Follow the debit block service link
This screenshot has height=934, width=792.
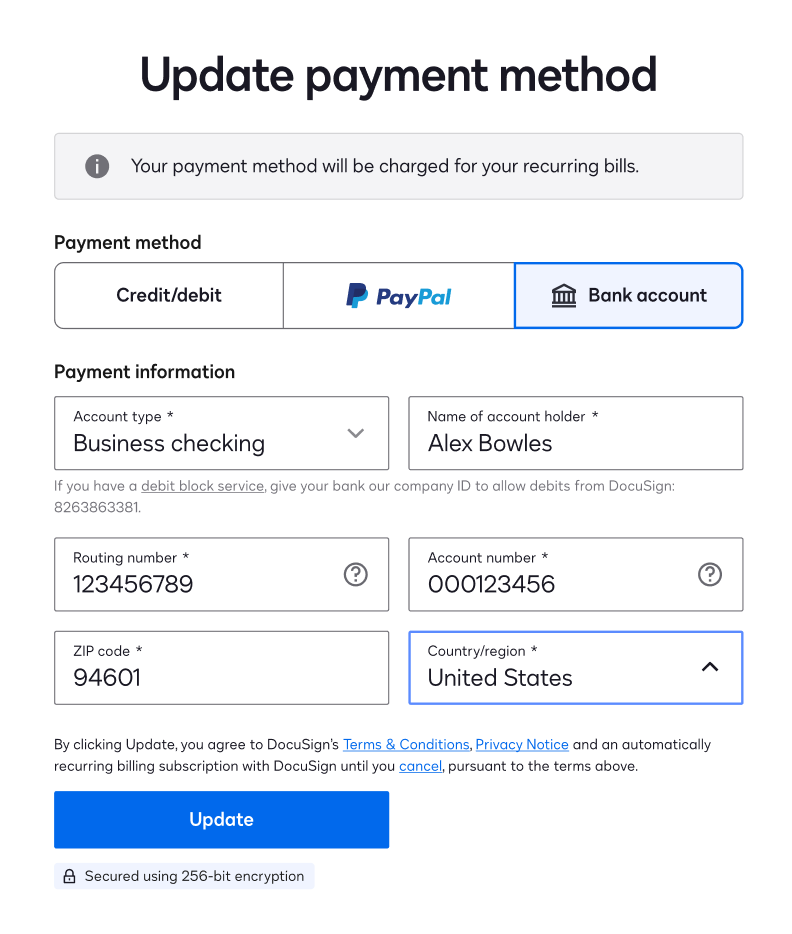click(202, 486)
